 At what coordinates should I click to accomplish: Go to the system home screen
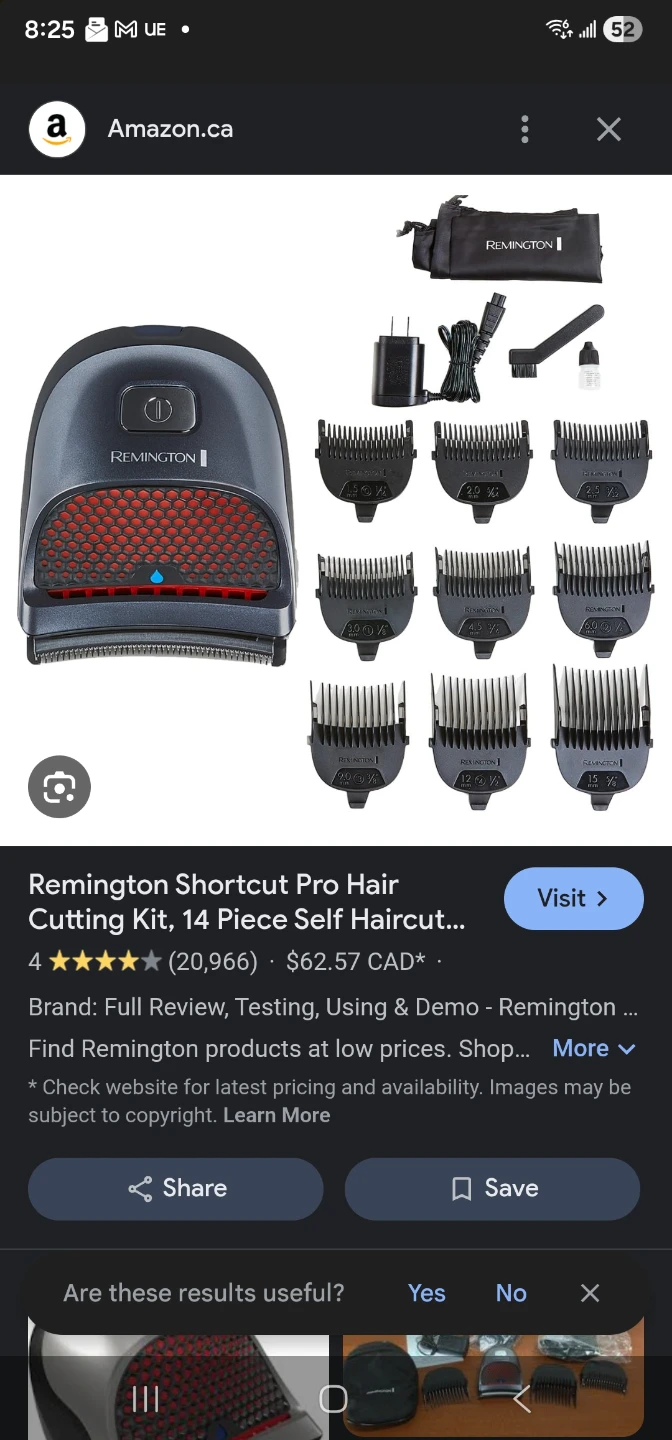333,1399
